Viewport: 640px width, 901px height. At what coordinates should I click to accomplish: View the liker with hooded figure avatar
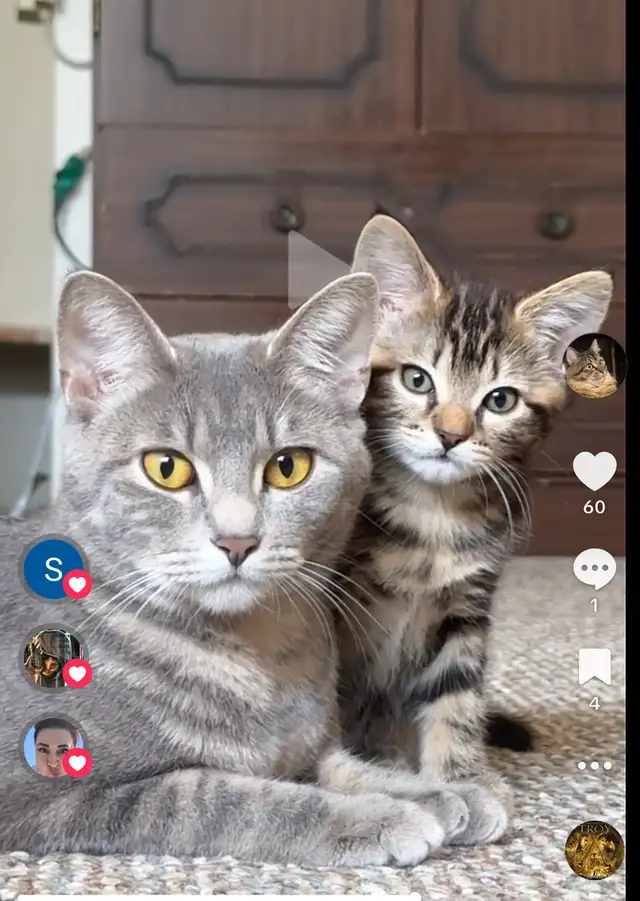click(53, 658)
